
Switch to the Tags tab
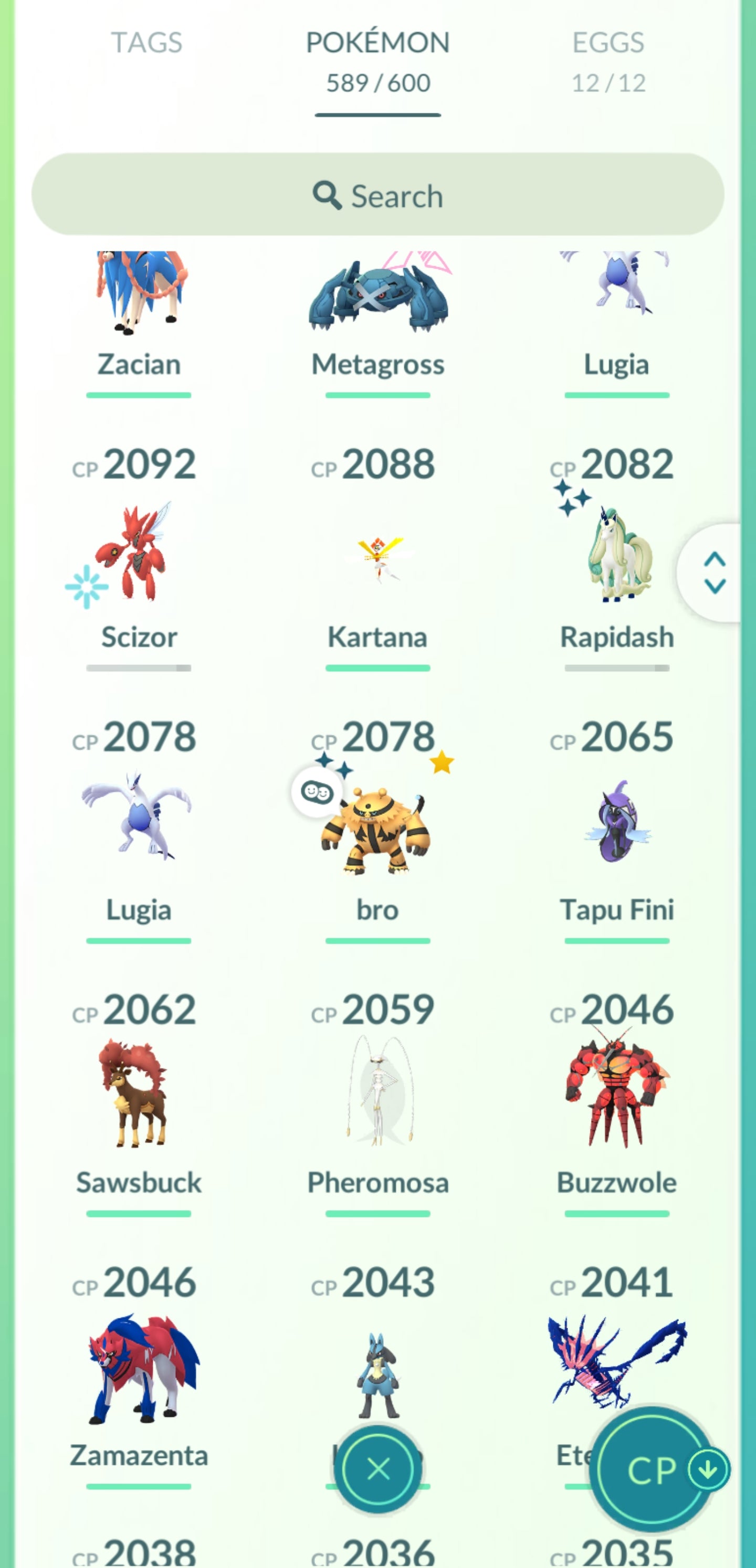[146, 43]
